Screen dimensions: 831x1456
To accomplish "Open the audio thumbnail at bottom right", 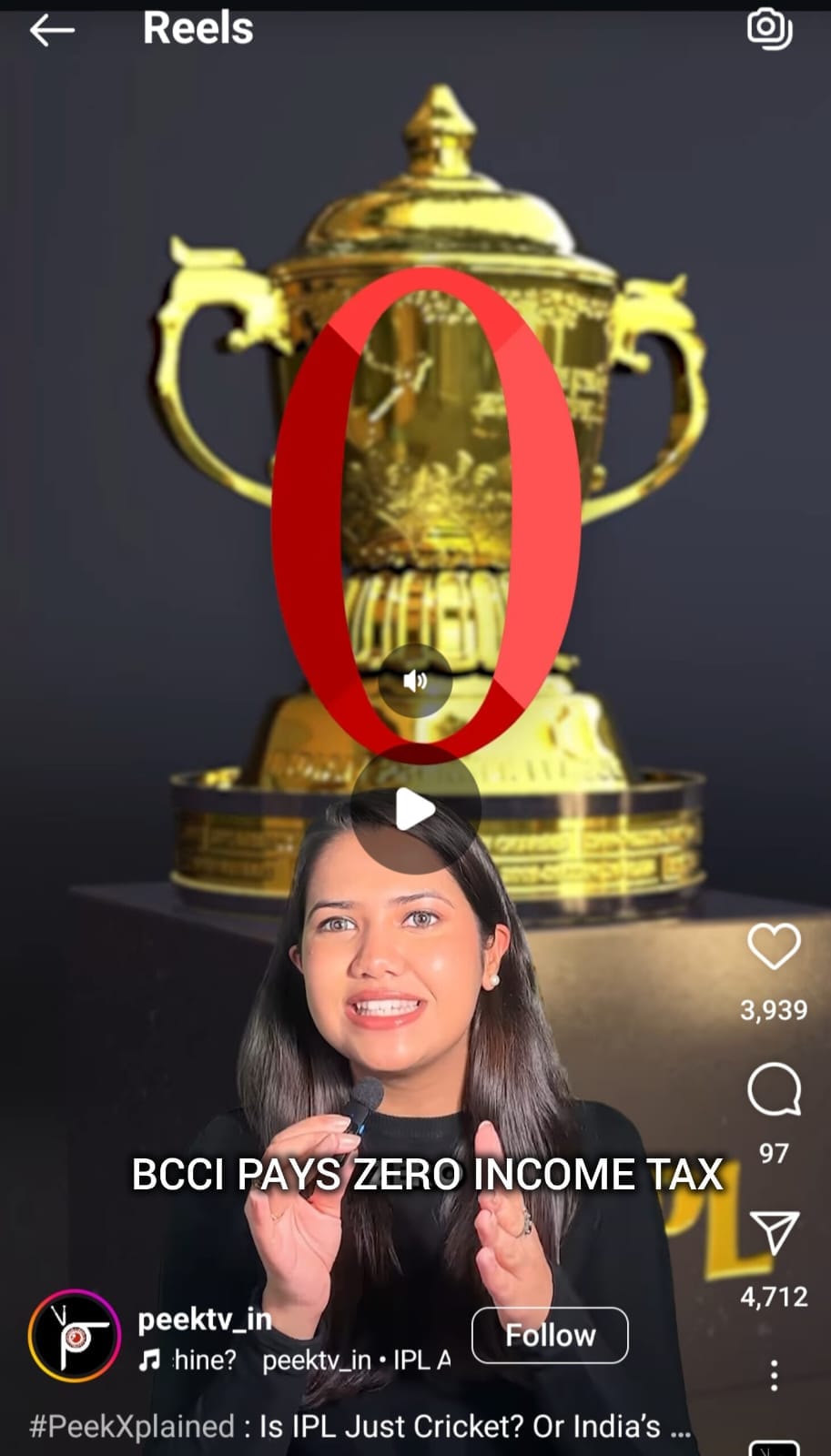I will [x=774, y=1448].
